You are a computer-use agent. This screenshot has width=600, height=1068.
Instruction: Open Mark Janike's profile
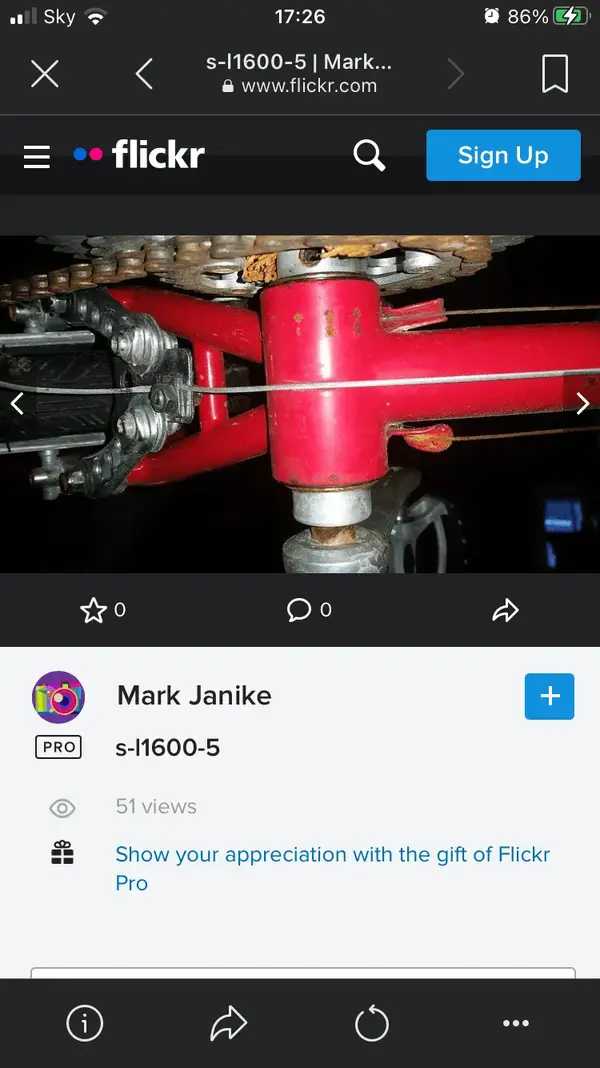[x=194, y=695]
